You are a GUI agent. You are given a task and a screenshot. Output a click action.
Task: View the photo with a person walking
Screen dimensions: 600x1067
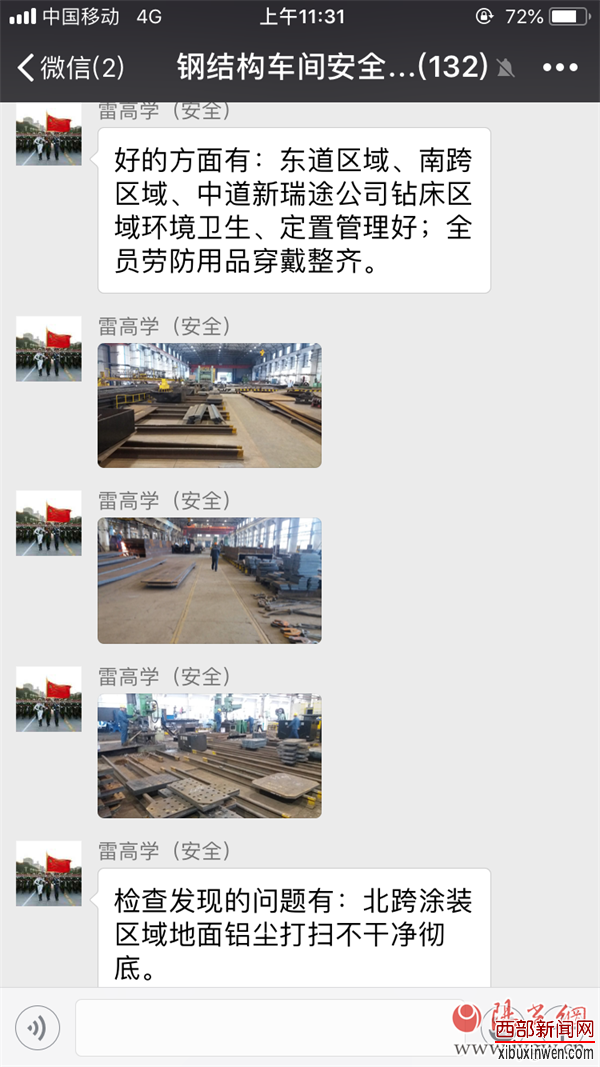(209, 580)
